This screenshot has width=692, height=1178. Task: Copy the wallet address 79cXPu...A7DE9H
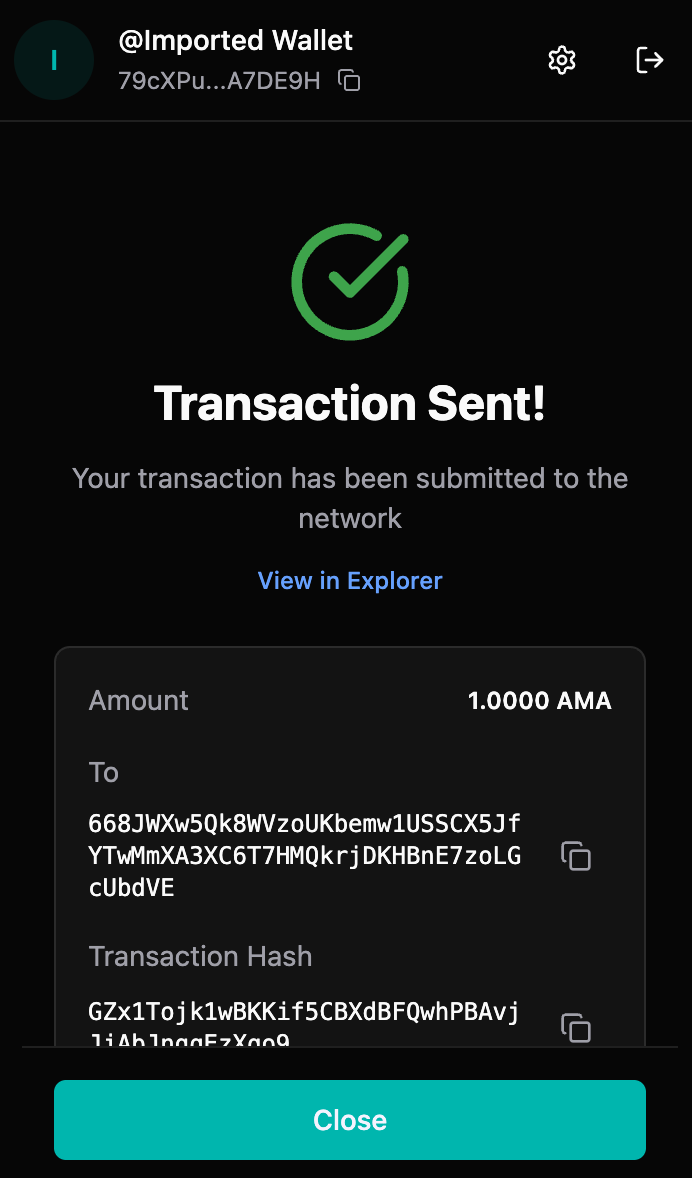coord(349,81)
